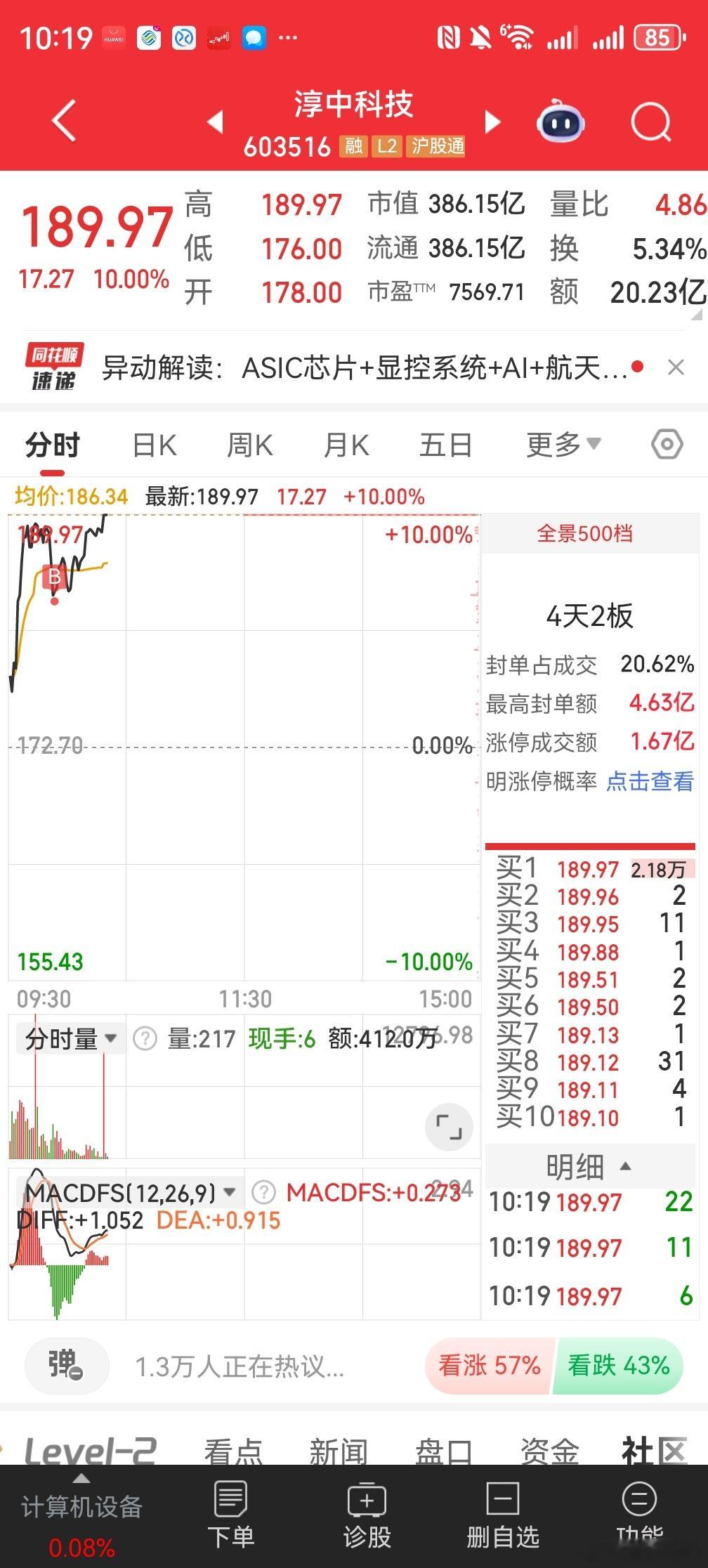Open chart settings via the gear icon

[x=666, y=444]
